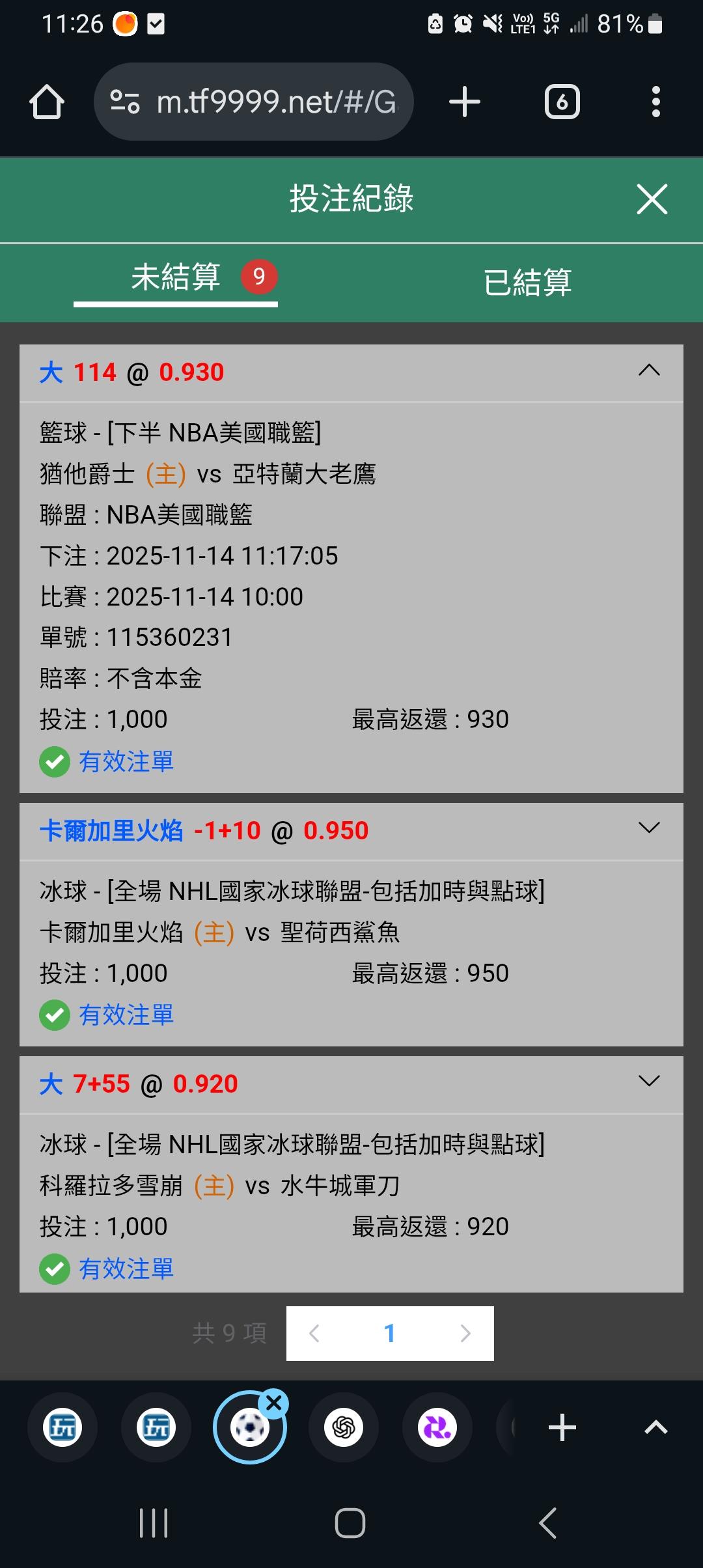Expand the bottom tab bar upward

point(655,1427)
